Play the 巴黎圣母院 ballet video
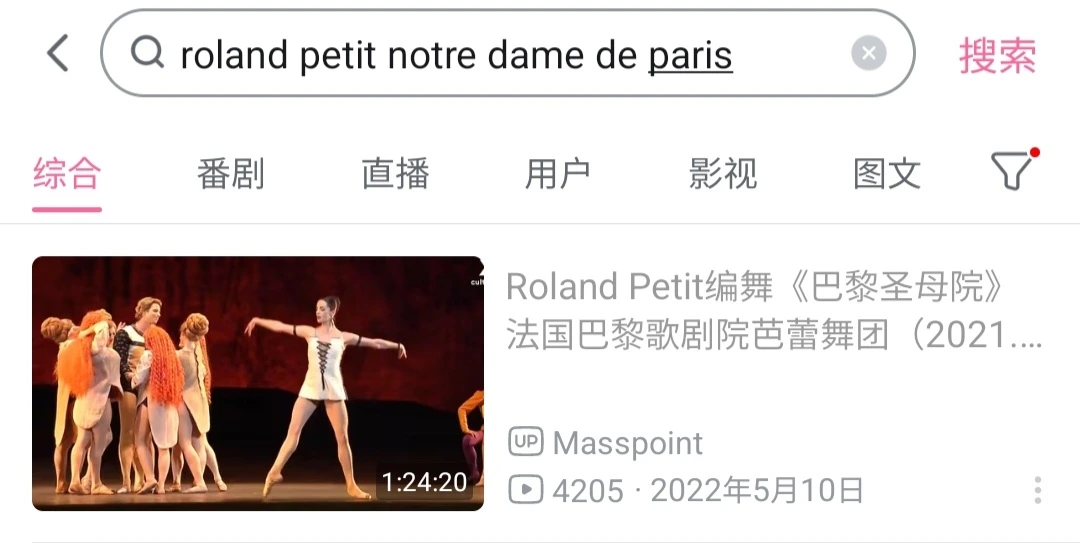 point(258,383)
